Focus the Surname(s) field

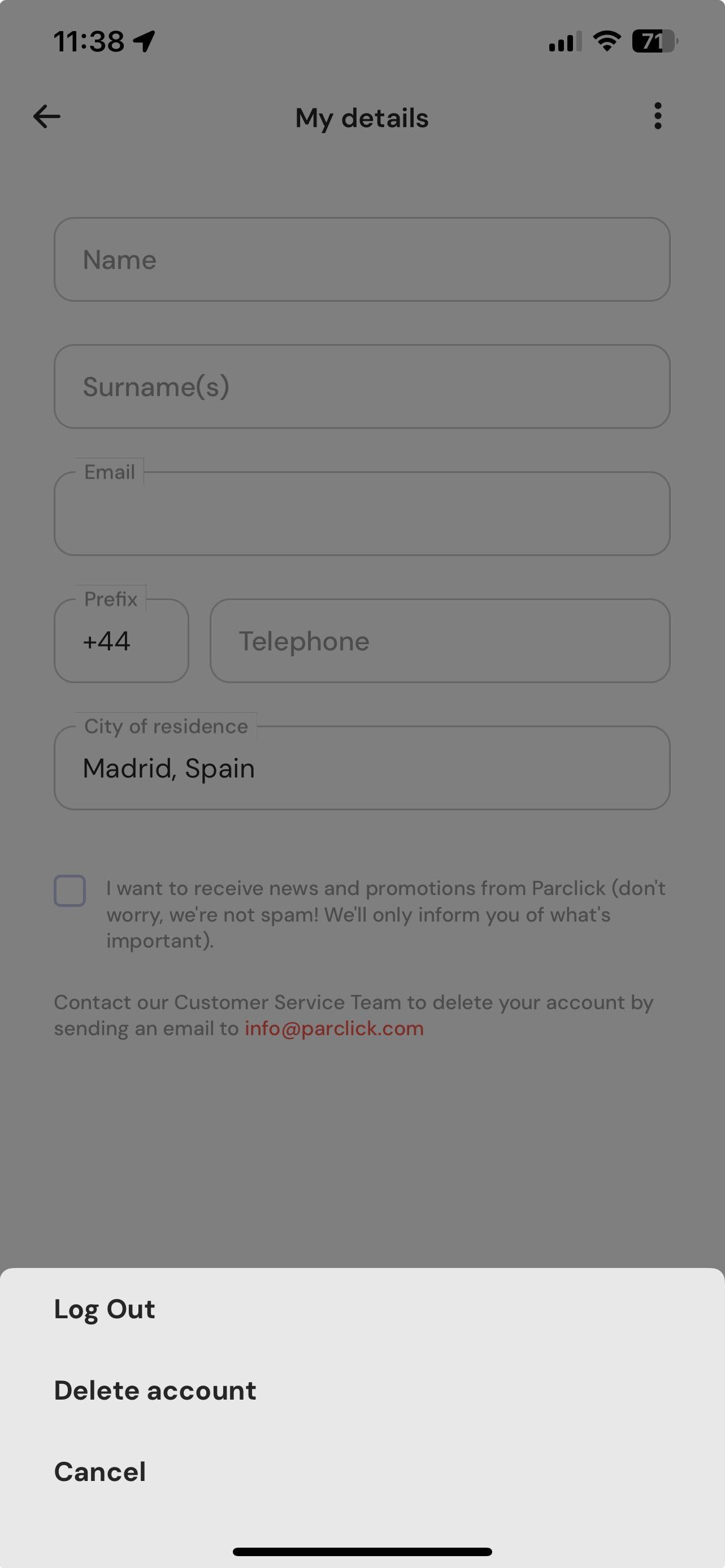[362, 387]
